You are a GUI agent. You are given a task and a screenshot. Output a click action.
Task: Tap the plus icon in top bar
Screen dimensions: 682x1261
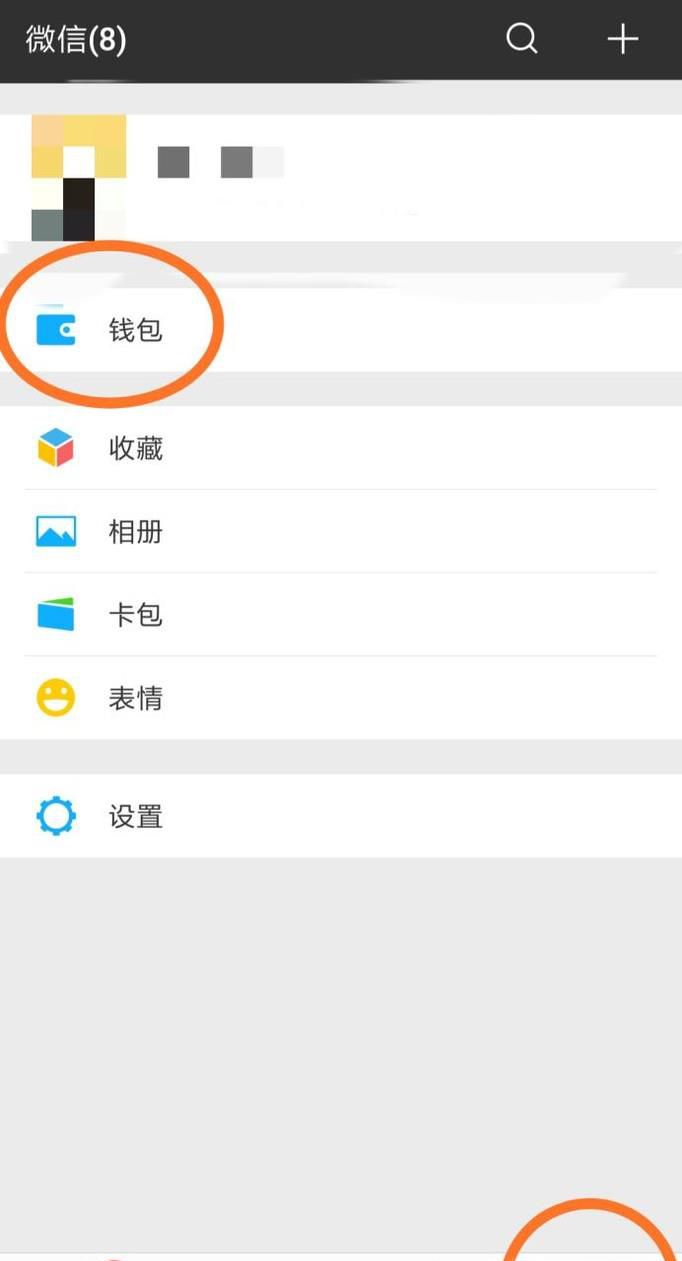pos(622,39)
